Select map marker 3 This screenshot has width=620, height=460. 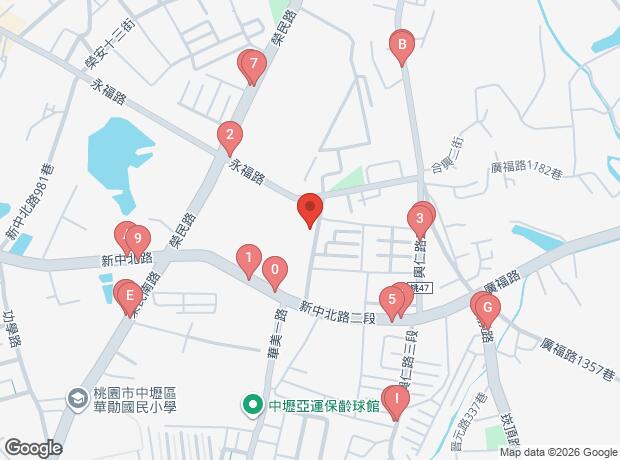(x=420, y=217)
